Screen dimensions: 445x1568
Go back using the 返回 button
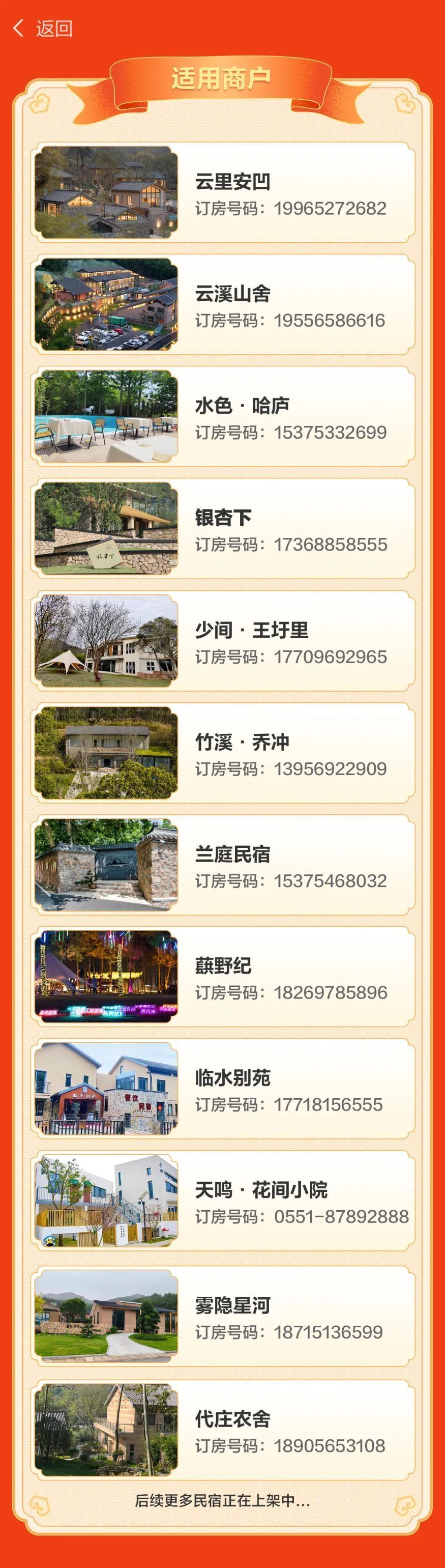tap(43, 28)
